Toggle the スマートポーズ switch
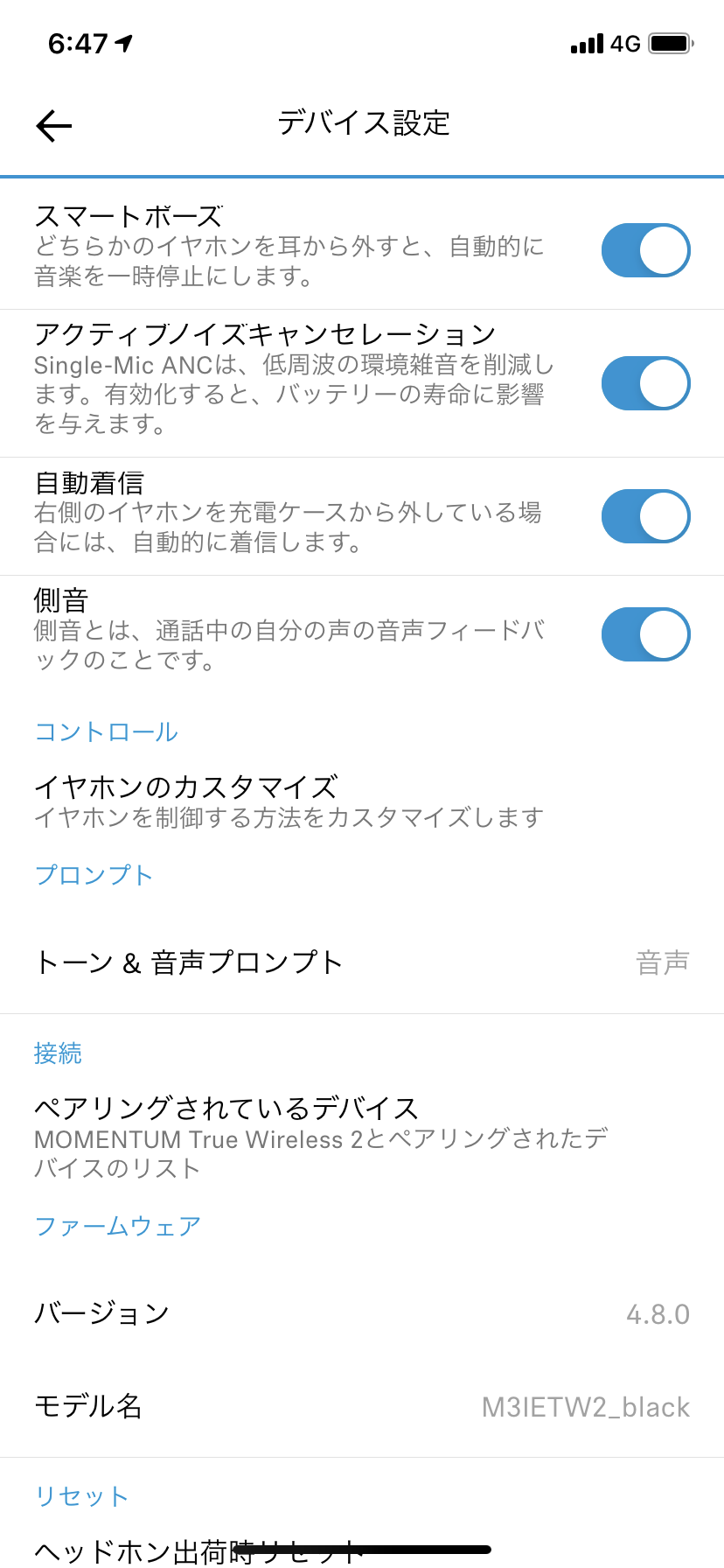Image resolution: width=724 pixels, height=1568 pixels. tap(646, 250)
